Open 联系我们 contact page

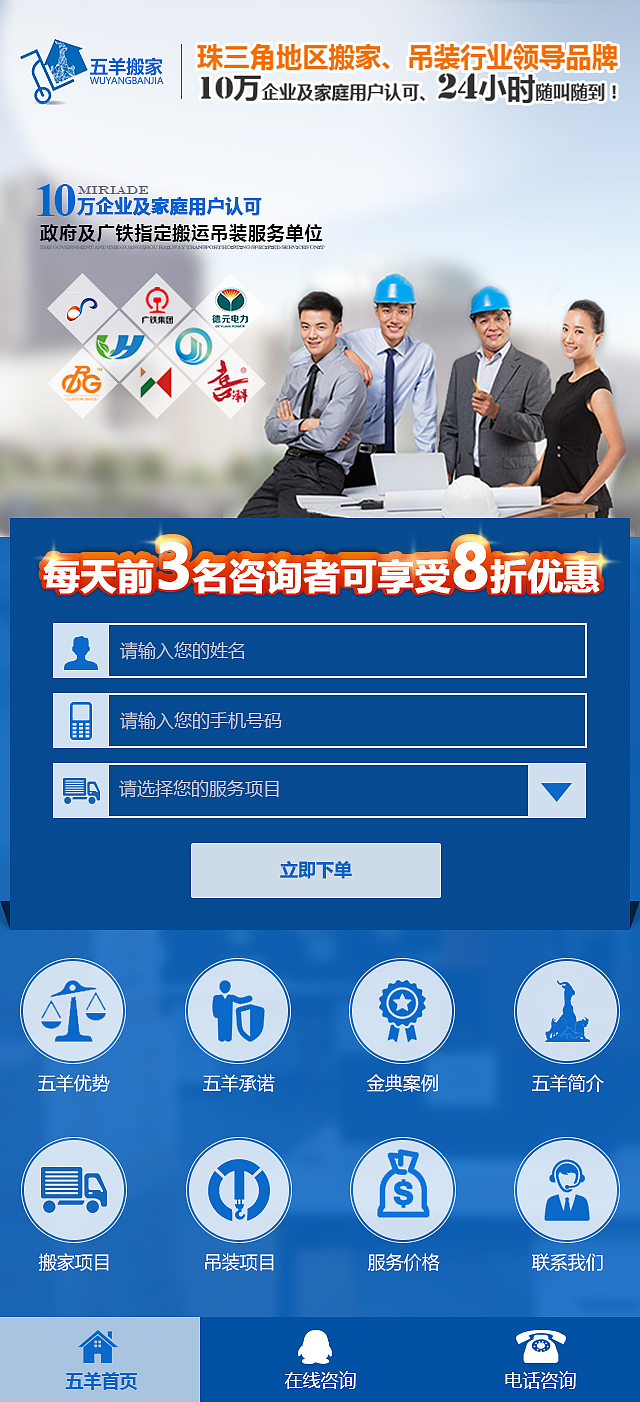click(x=567, y=1205)
